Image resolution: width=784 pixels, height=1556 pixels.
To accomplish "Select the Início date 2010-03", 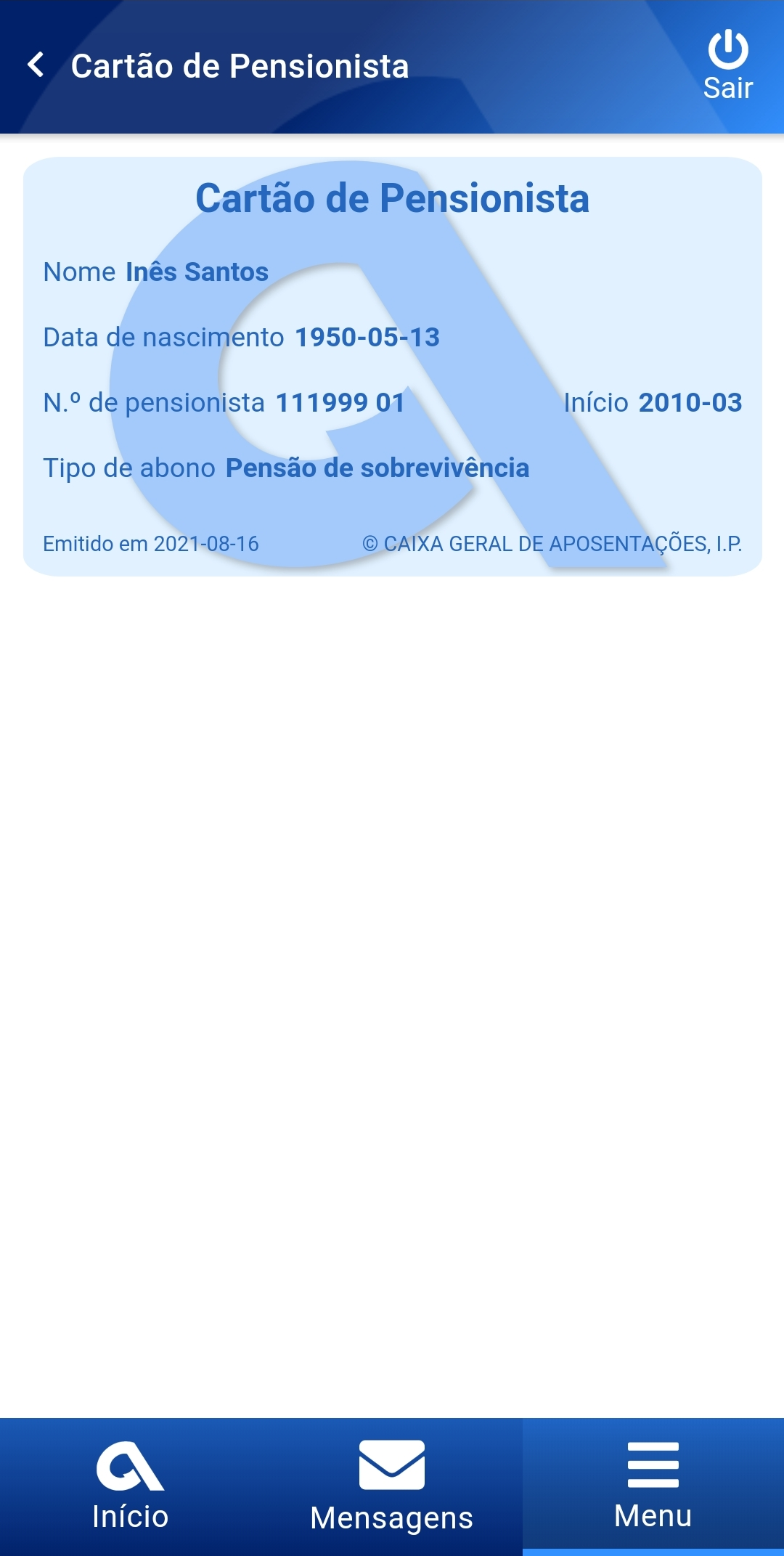I will click(x=690, y=402).
